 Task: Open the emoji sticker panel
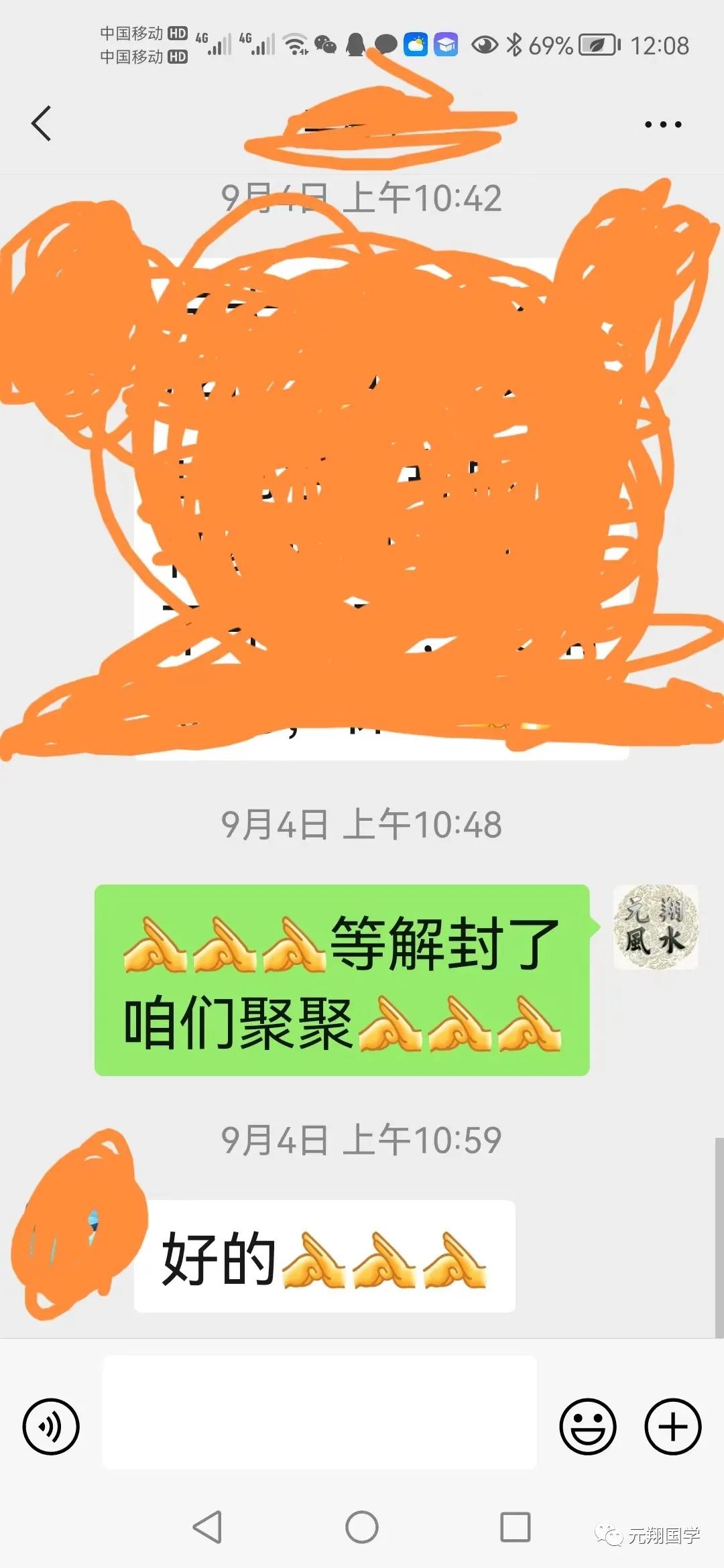click(x=587, y=1427)
